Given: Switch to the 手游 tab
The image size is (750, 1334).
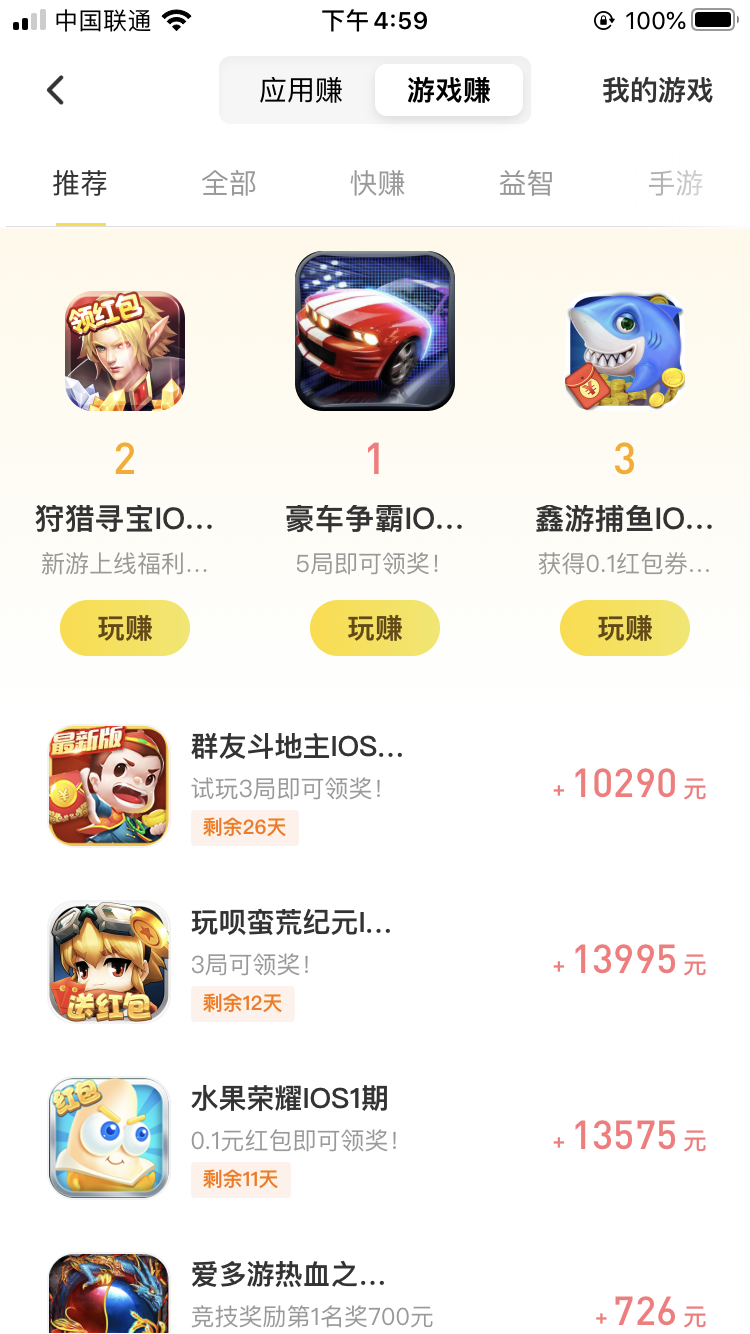Looking at the screenshot, I should 676,184.
